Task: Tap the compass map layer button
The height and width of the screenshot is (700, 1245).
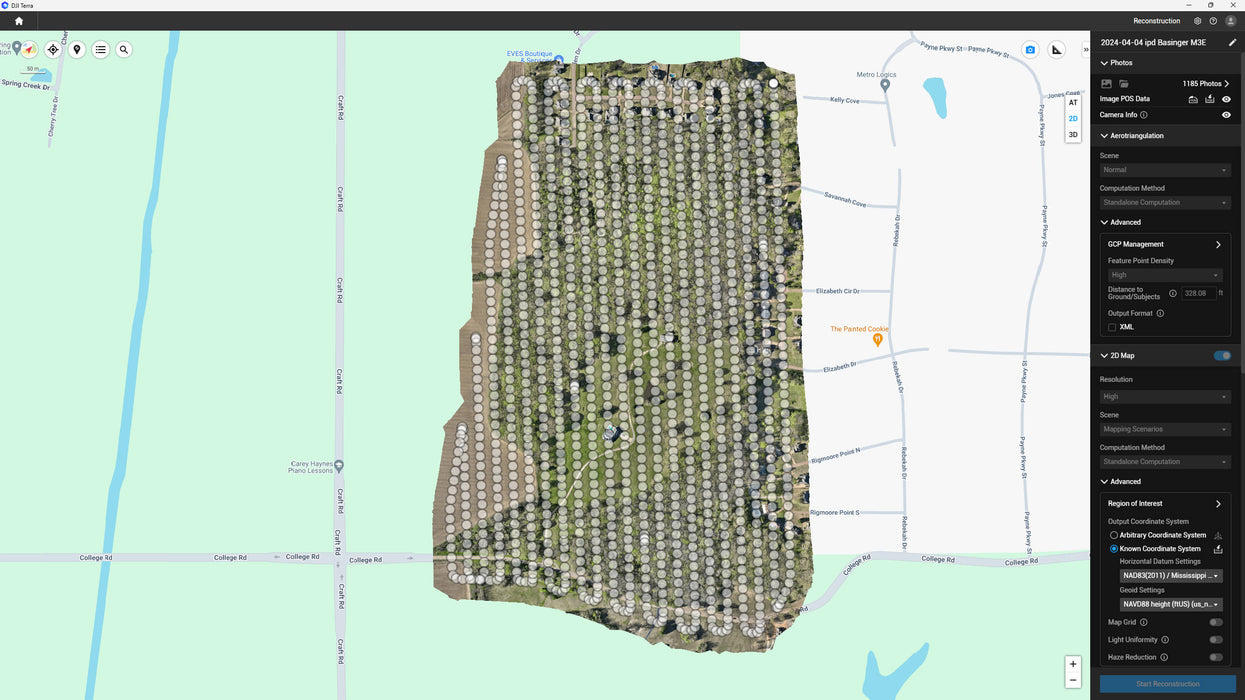Action: (29, 49)
